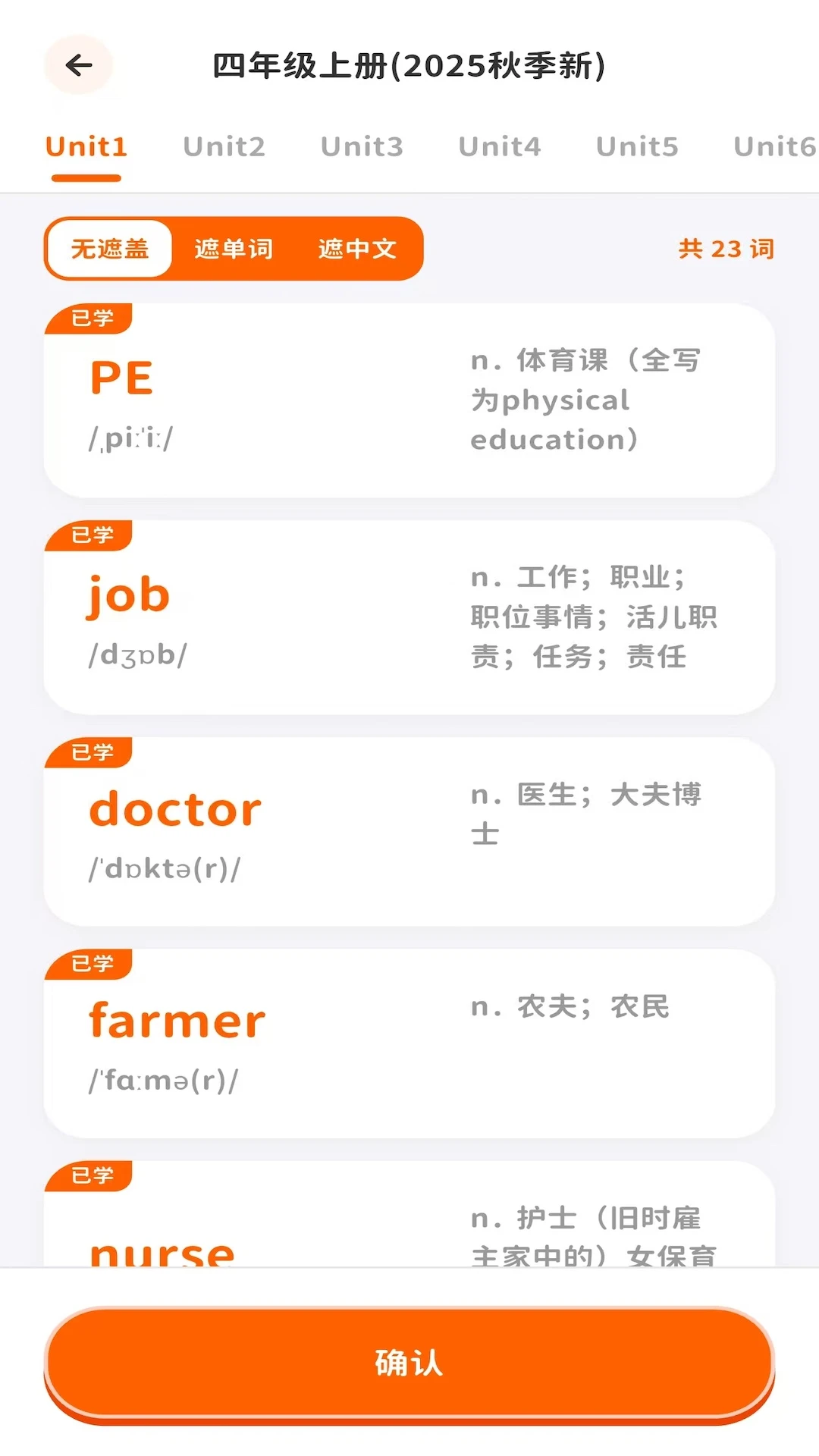This screenshot has width=819, height=1456.
Task: Open the nurse word card
Action: tap(409, 1221)
